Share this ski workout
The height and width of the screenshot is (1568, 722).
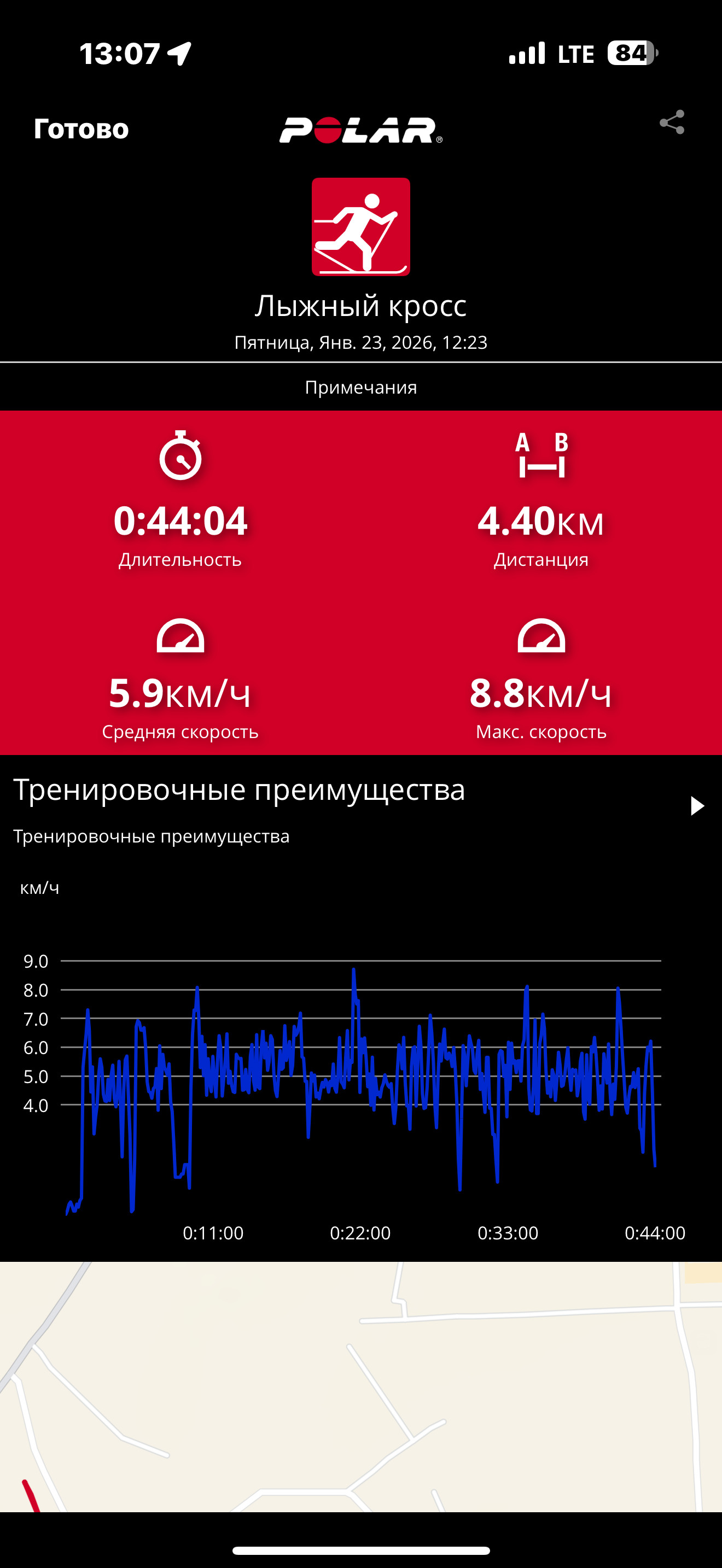672,122
